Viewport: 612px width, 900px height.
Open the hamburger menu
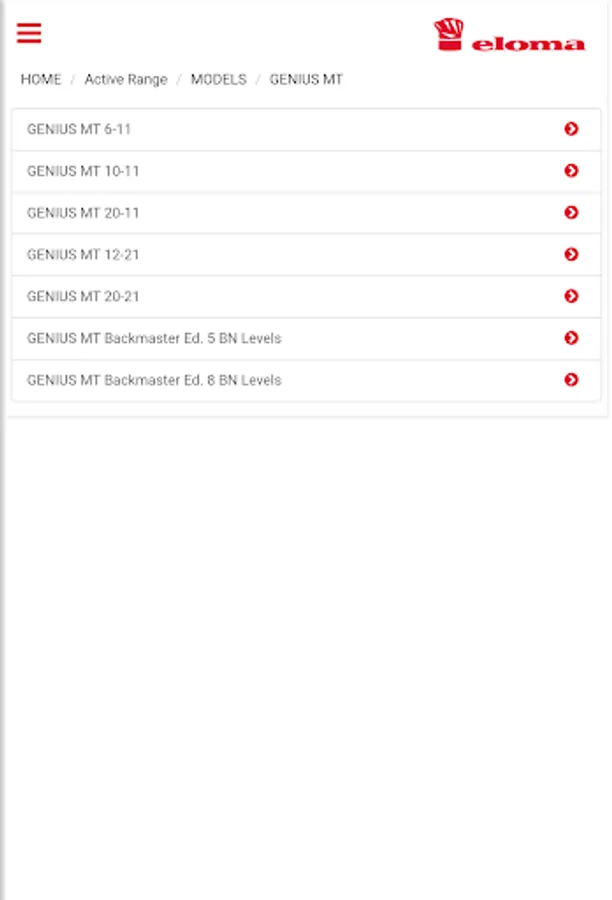[29, 33]
